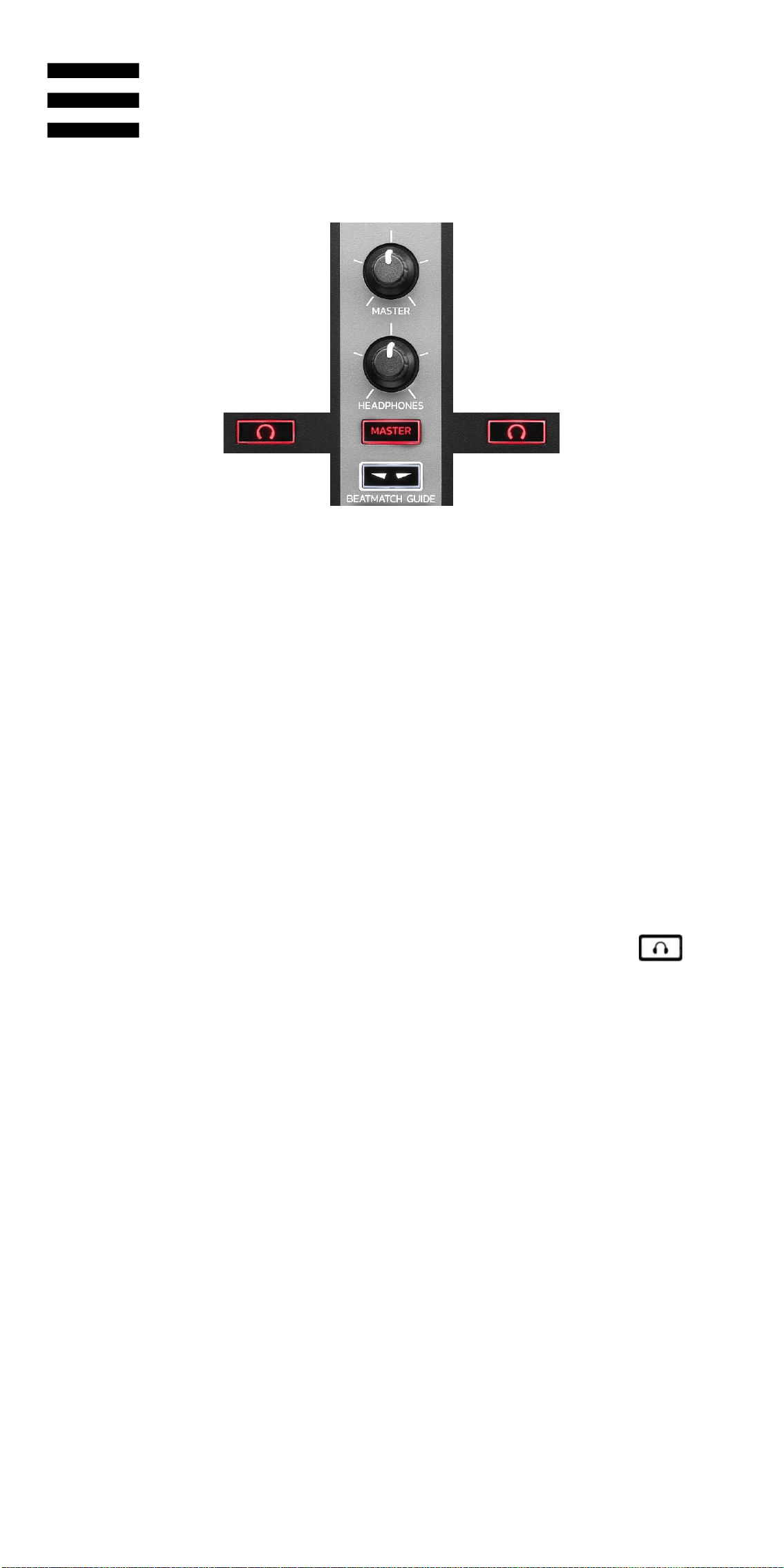Image resolution: width=784 pixels, height=1568 pixels.
Task: Open the hamburger menu
Action: 93,100
